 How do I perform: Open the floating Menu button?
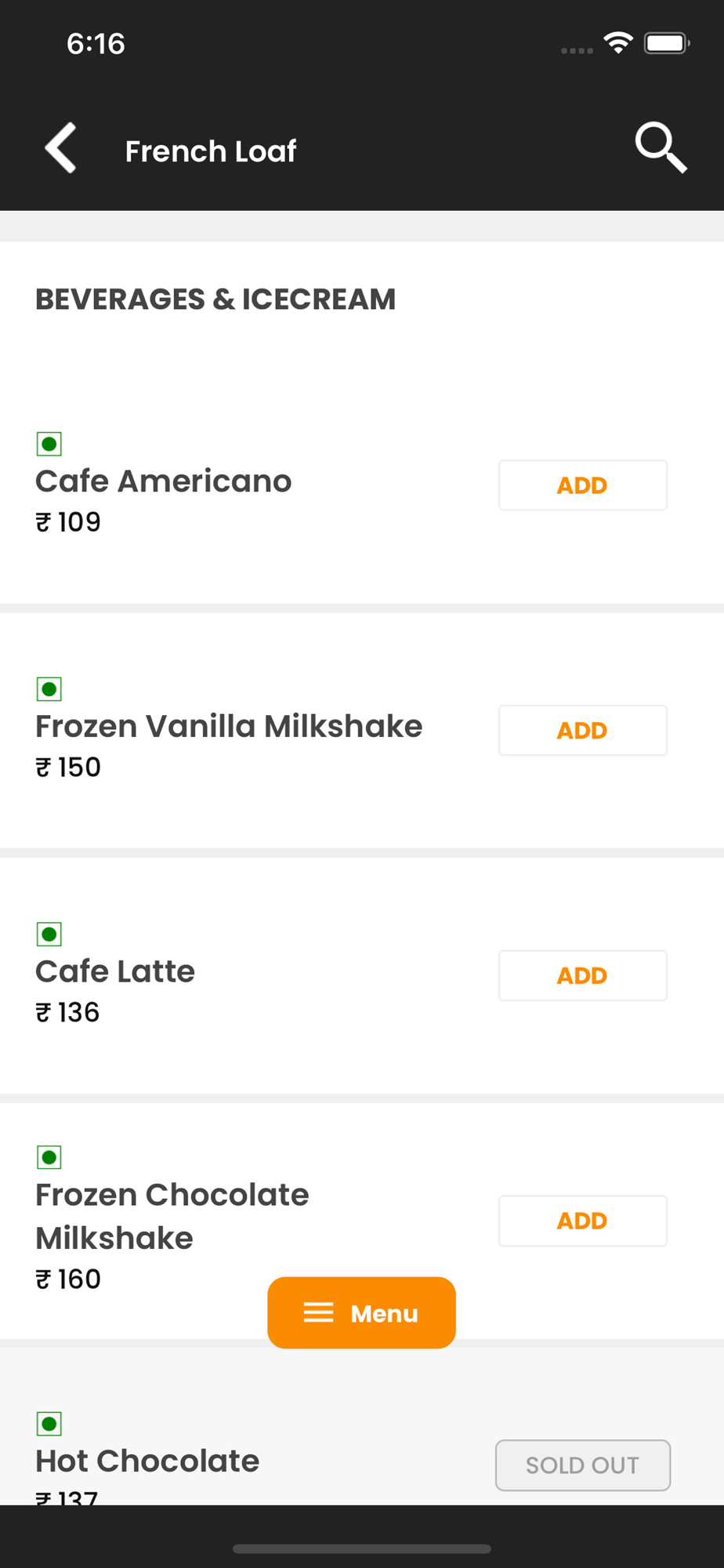click(361, 1313)
